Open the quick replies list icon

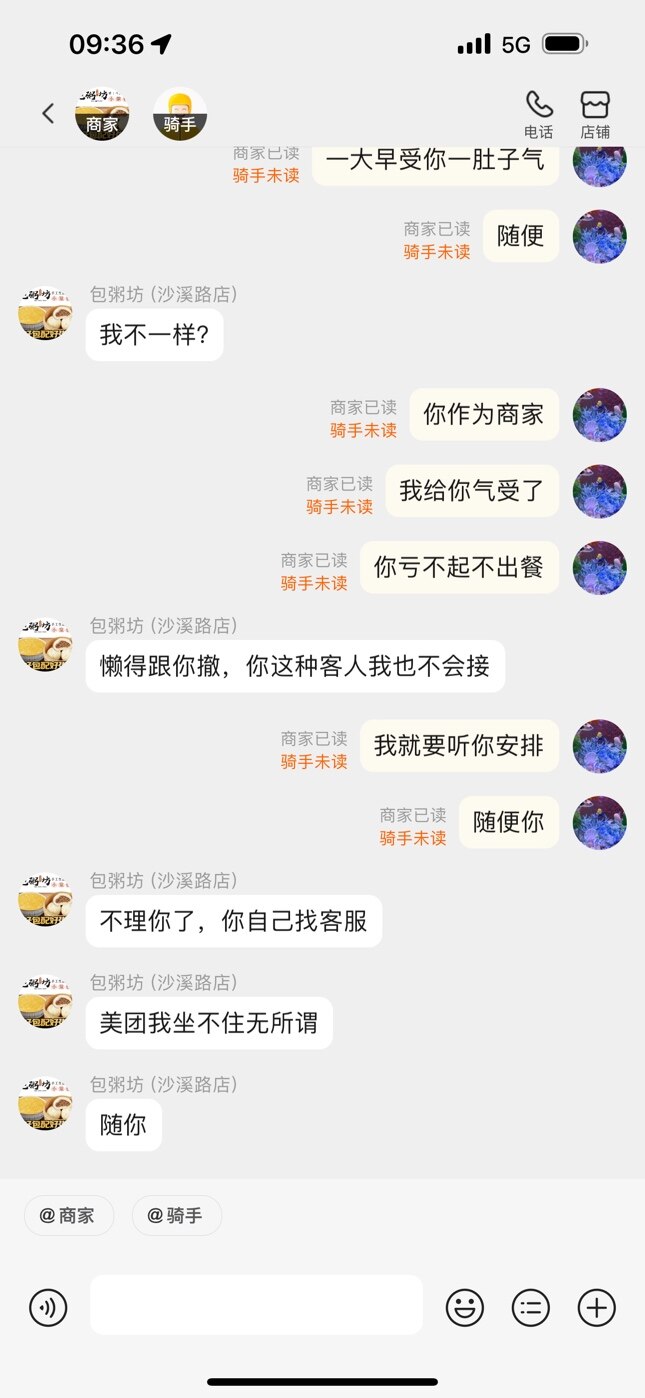coord(531,1307)
